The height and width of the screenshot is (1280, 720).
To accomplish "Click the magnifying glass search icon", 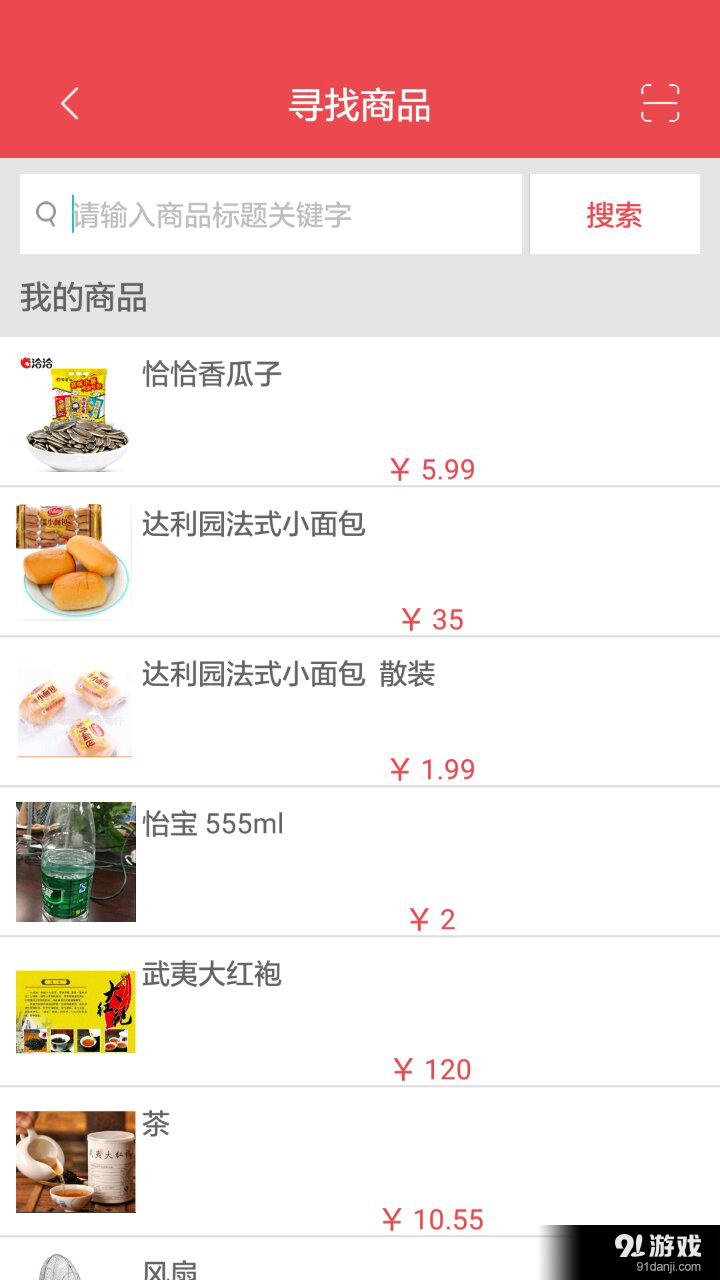I will [x=46, y=214].
